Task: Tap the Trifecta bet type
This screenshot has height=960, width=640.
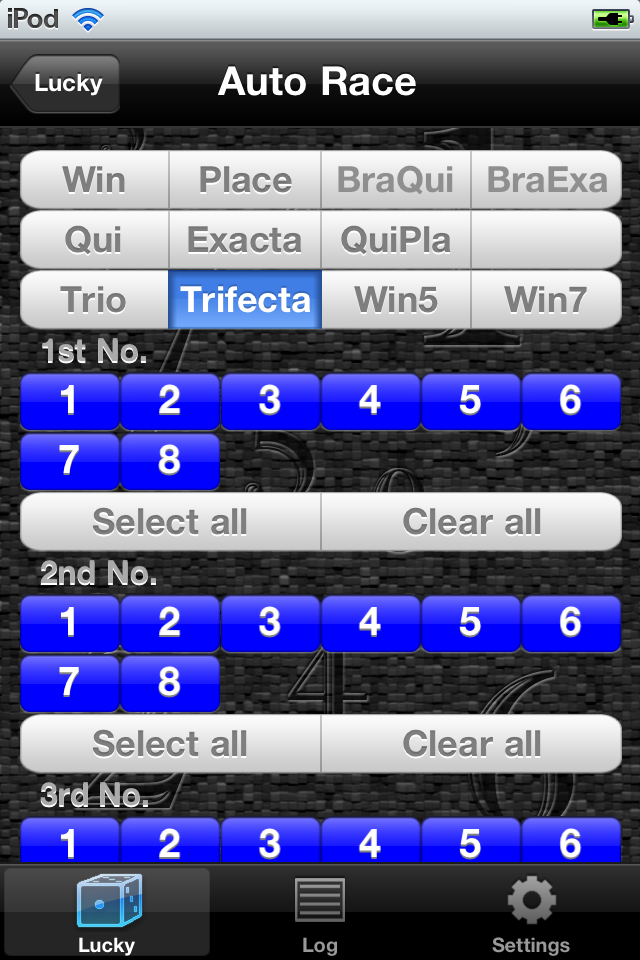Action: [x=245, y=300]
